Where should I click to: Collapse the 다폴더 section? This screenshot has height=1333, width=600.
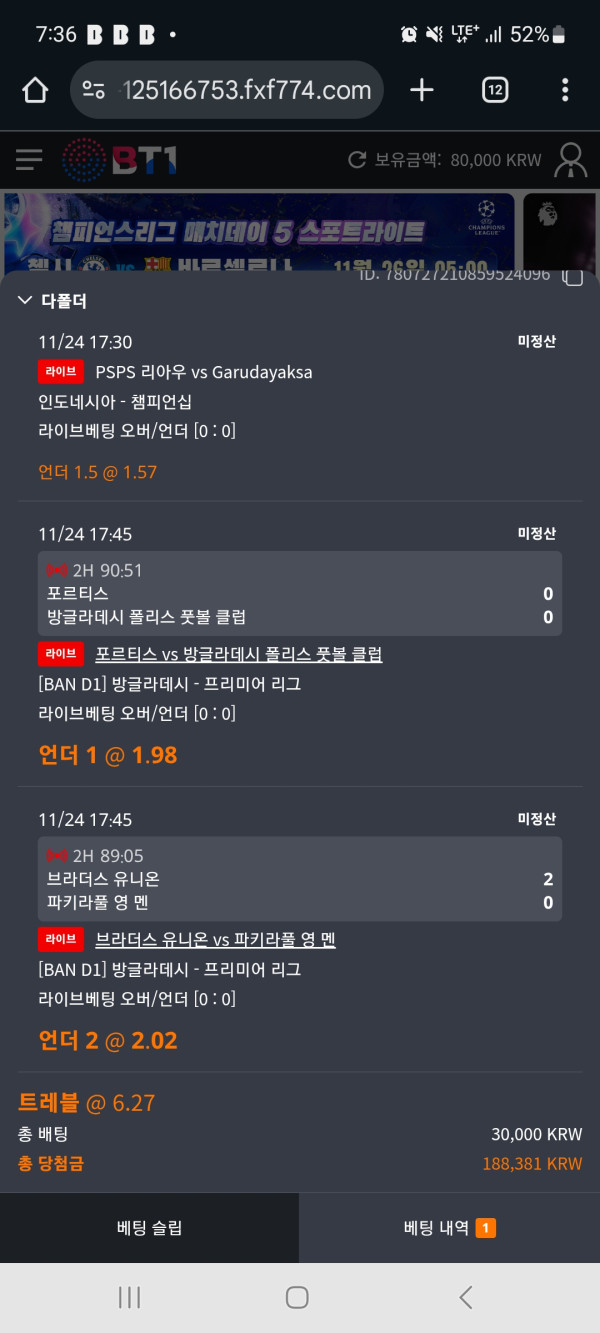click(26, 300)
